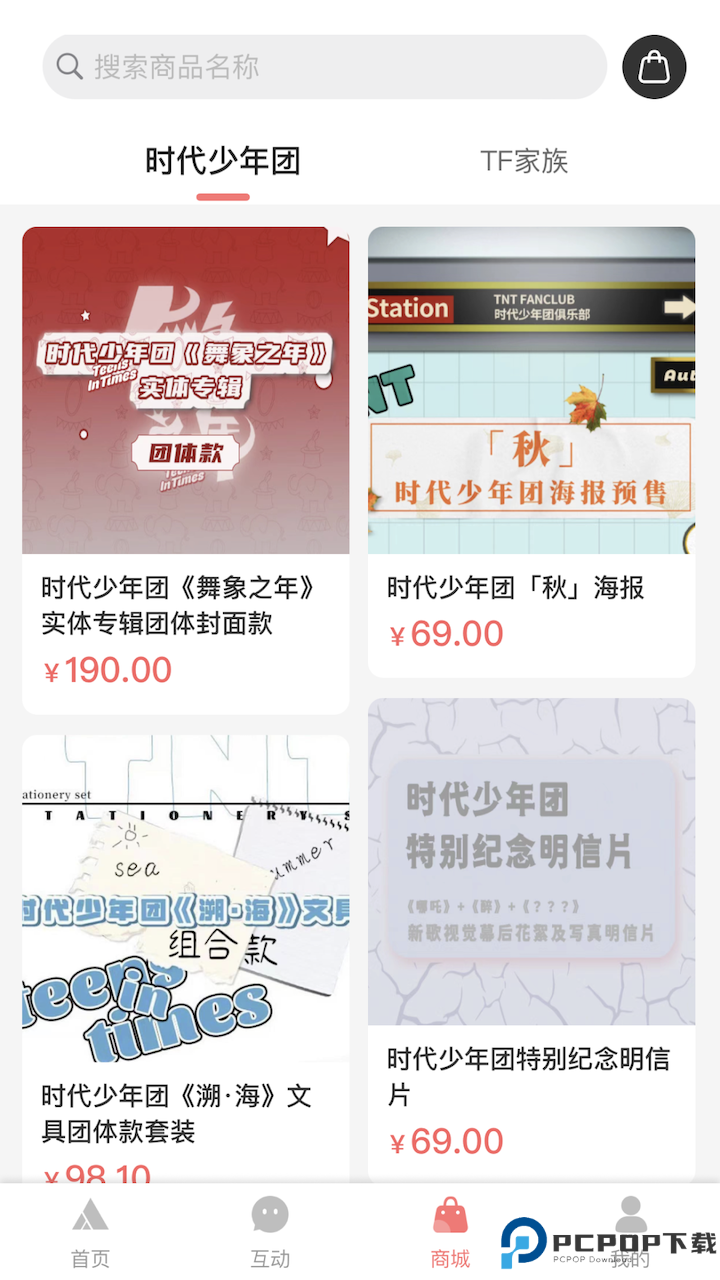Open the 我的 profile person icon
720x1280 pixels.
point(630,1213)
